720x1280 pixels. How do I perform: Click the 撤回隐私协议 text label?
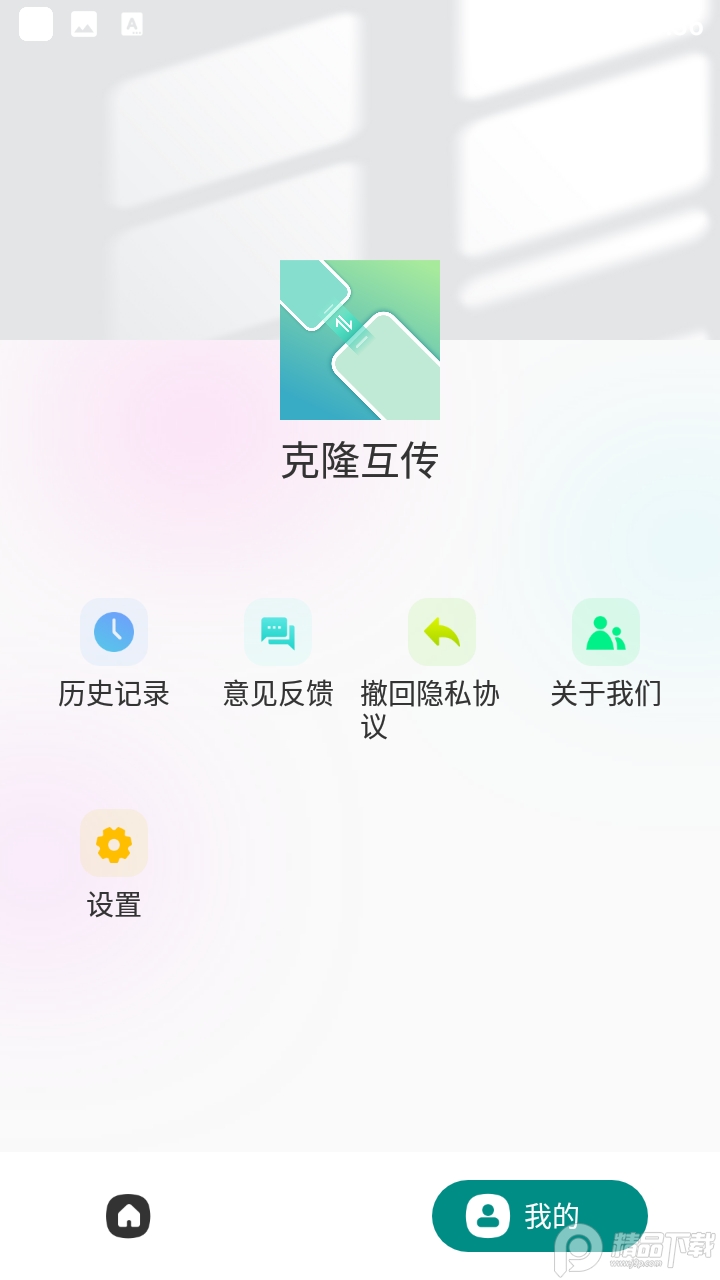(431, 707)
